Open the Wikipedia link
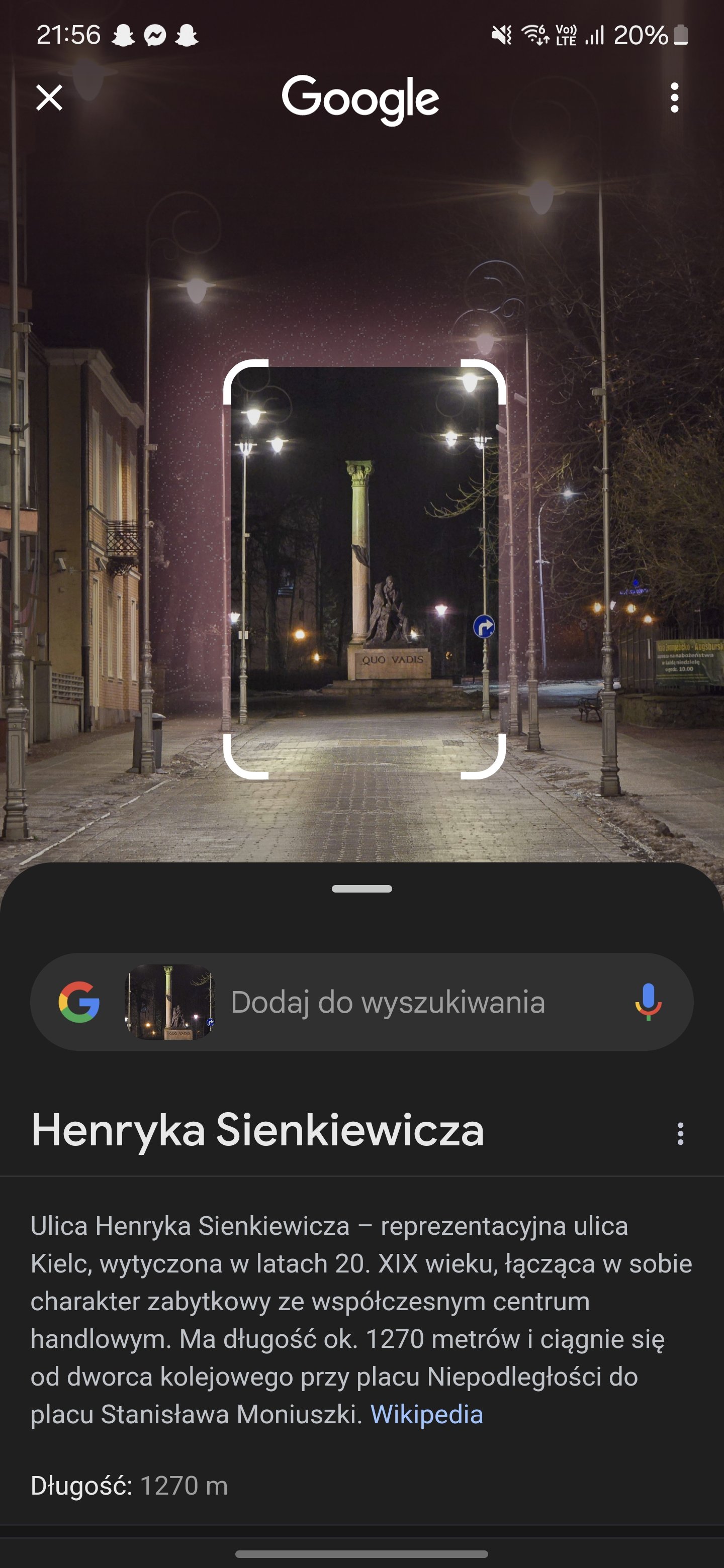The width and height of the screenshot is (724, 1568). tap(426, 1414)
